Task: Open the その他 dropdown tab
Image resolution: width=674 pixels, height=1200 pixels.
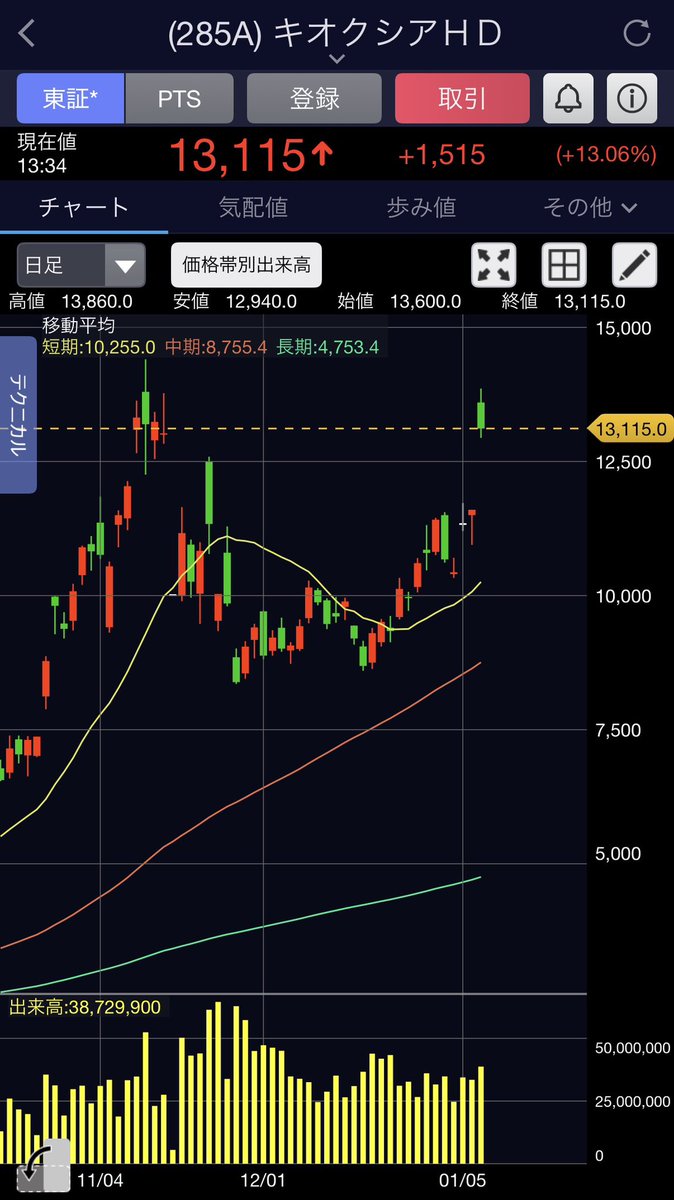Action: pyautogui.click(x=590, y=208)
